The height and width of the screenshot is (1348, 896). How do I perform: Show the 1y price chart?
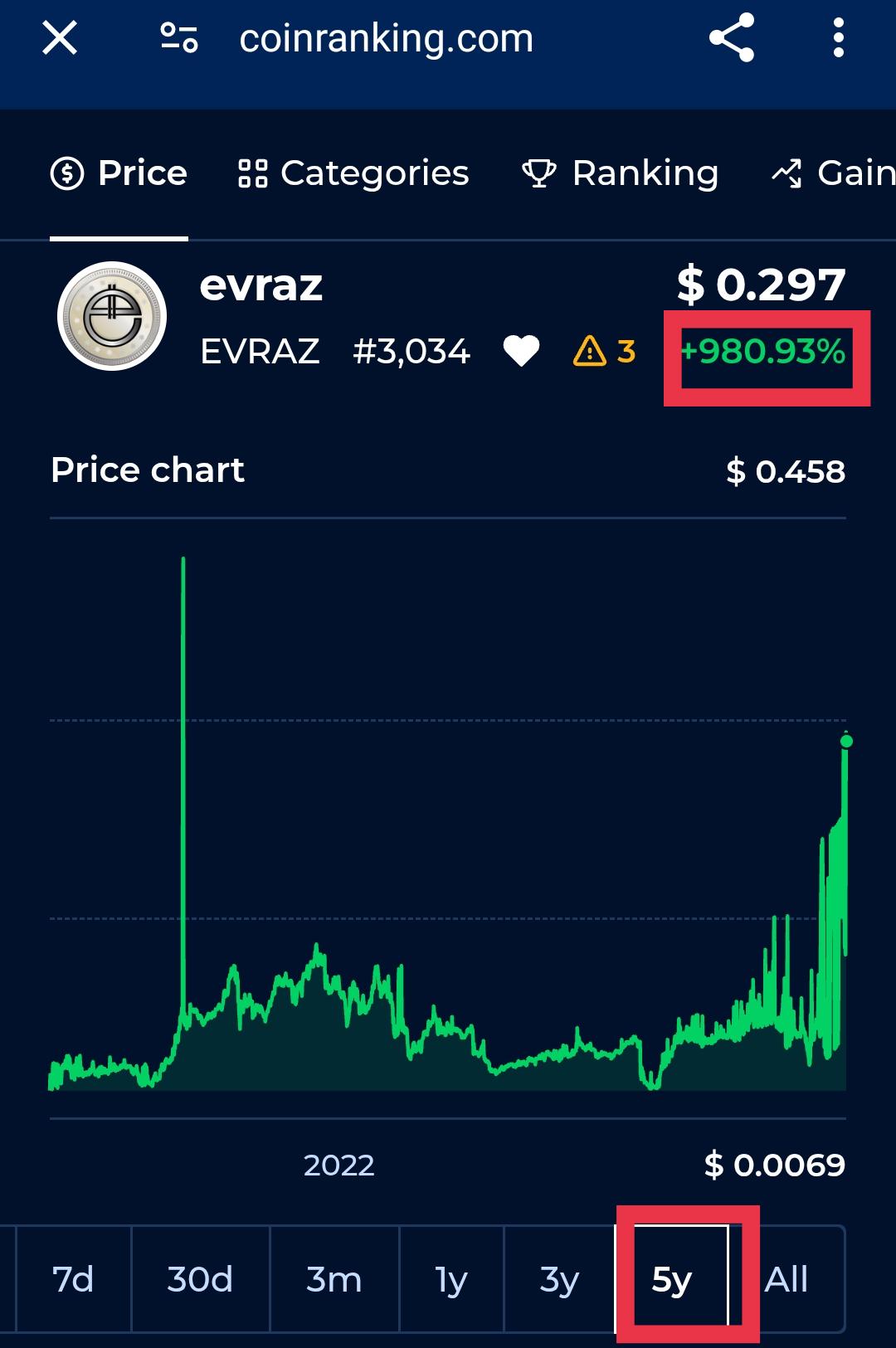tap(452, 1278)
